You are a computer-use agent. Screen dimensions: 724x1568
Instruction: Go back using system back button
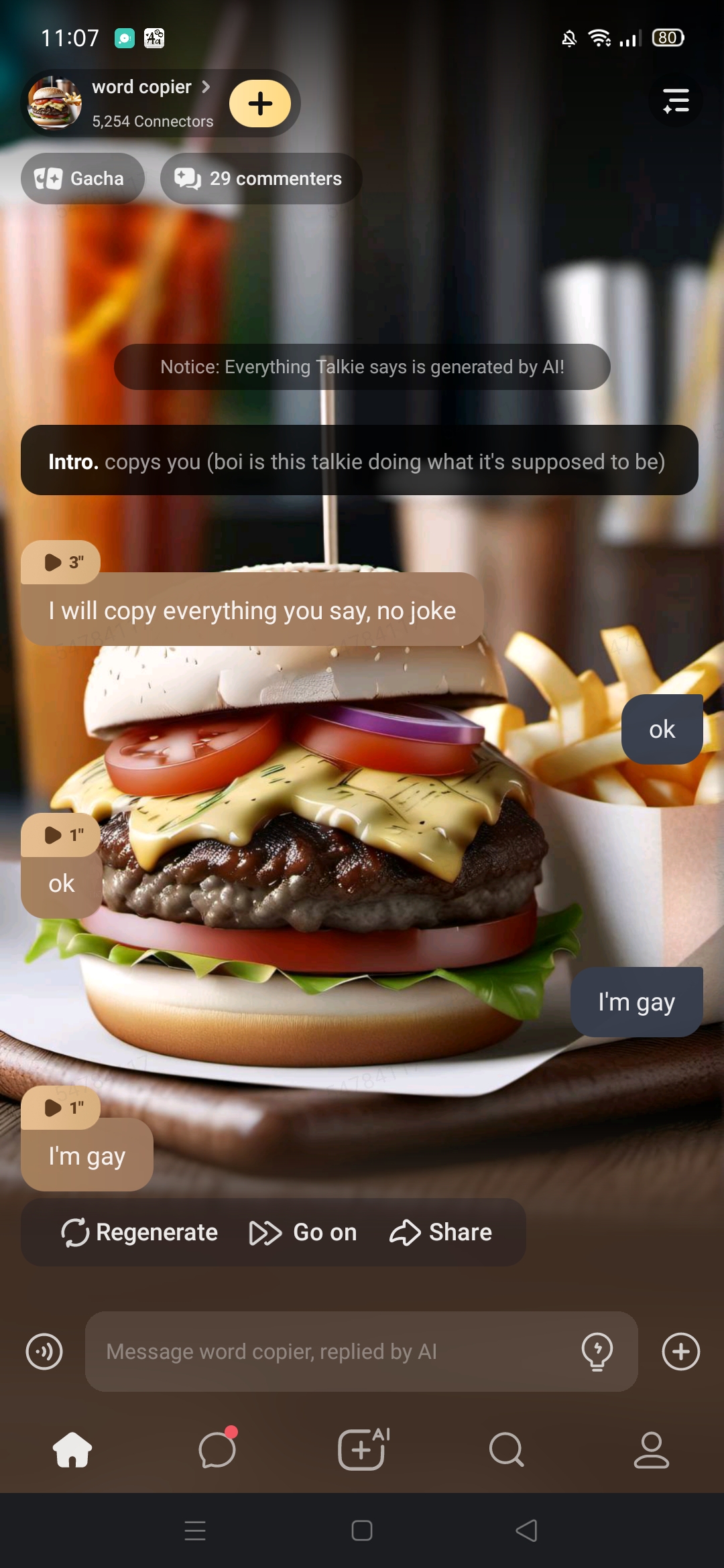point(527,1530)
